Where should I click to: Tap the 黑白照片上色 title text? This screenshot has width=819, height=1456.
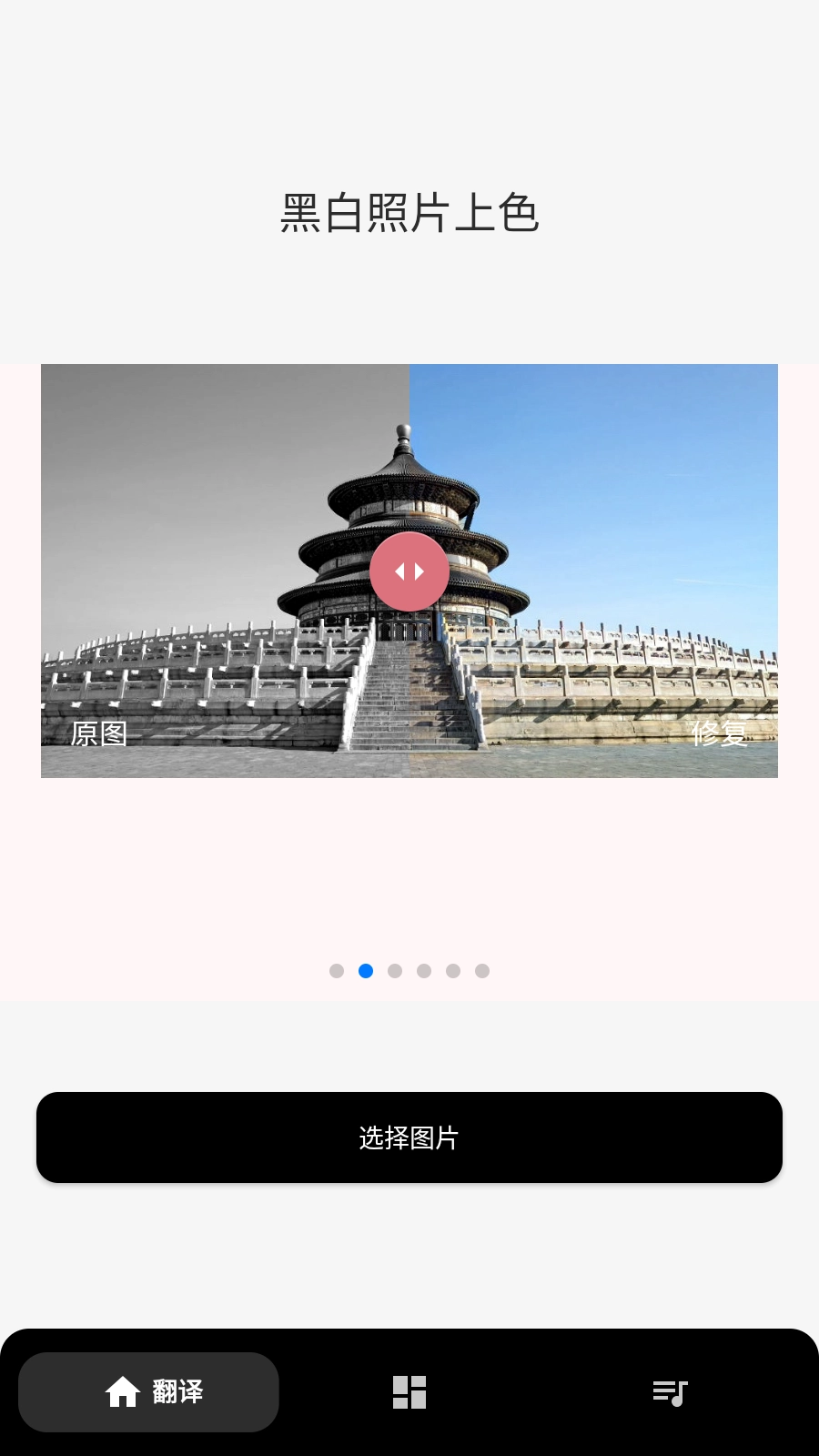(x=409, y=216)
